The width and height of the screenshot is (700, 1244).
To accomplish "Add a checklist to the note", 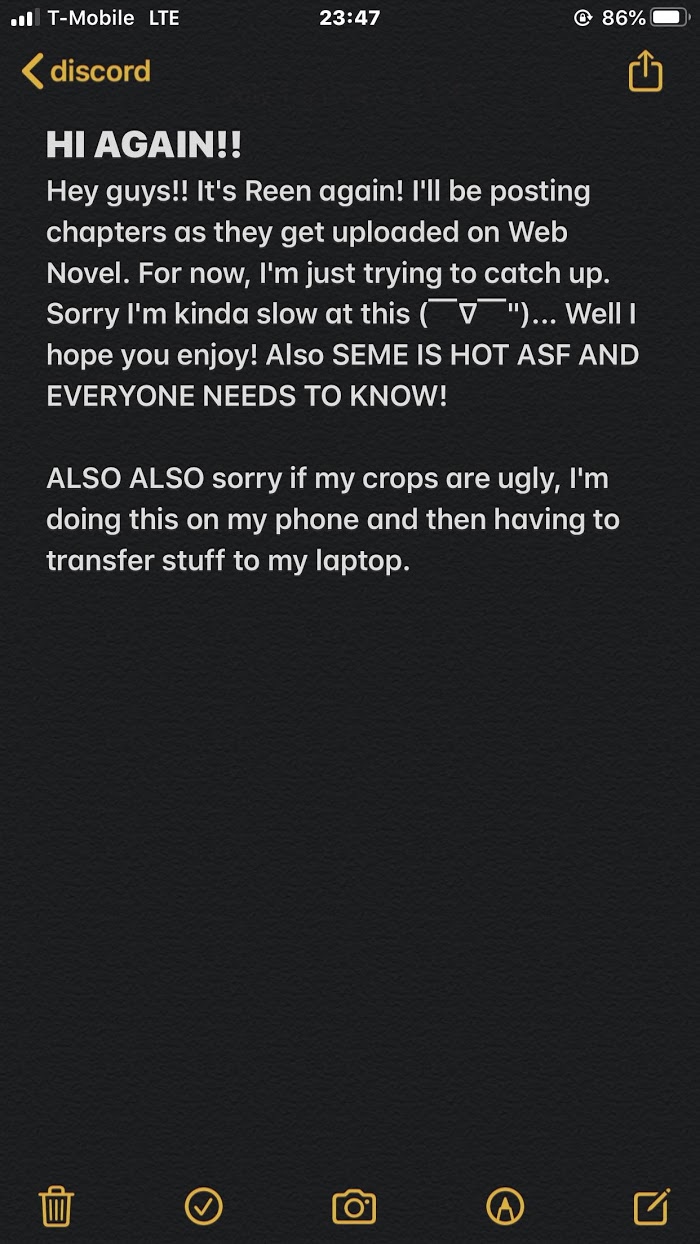I will coord(204,1206).
